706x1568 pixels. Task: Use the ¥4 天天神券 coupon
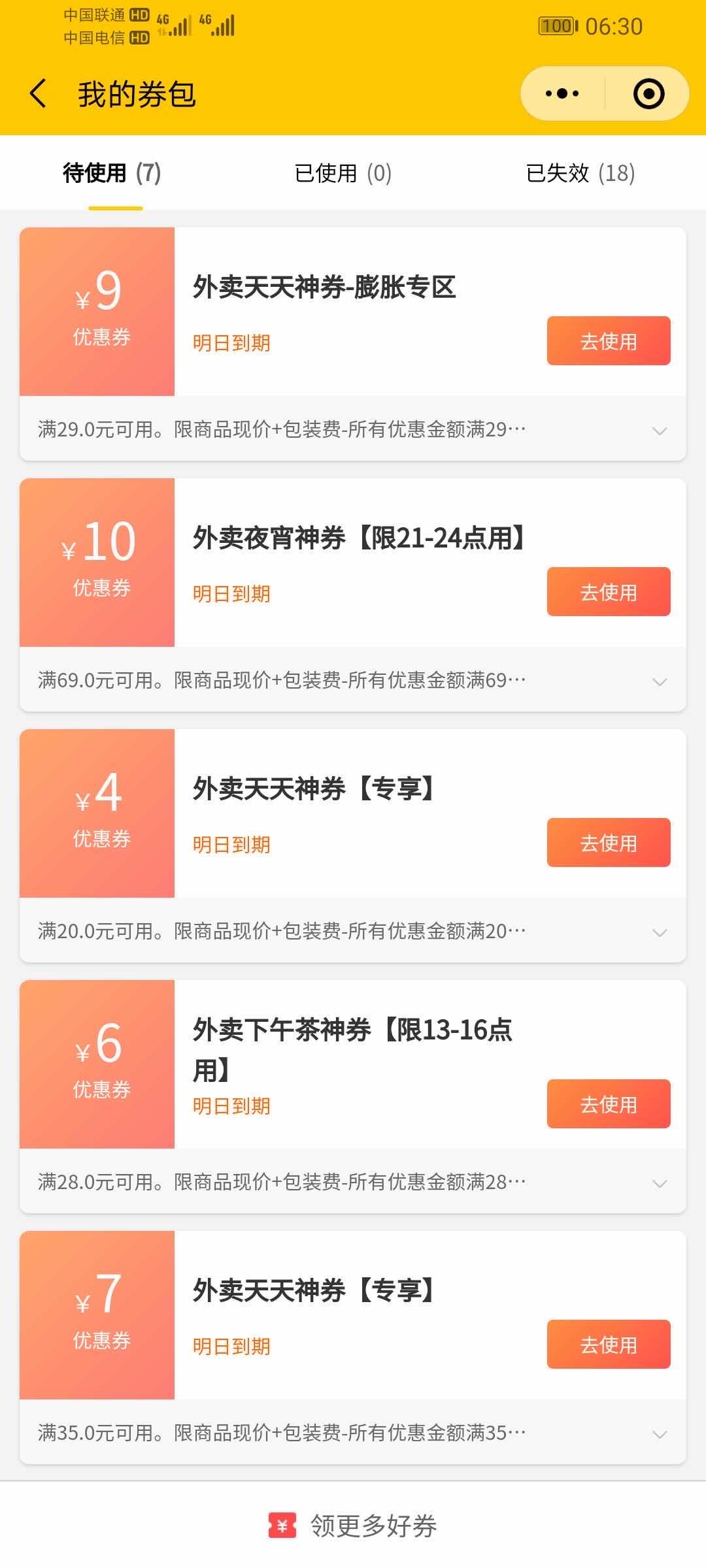pos(609,843)
